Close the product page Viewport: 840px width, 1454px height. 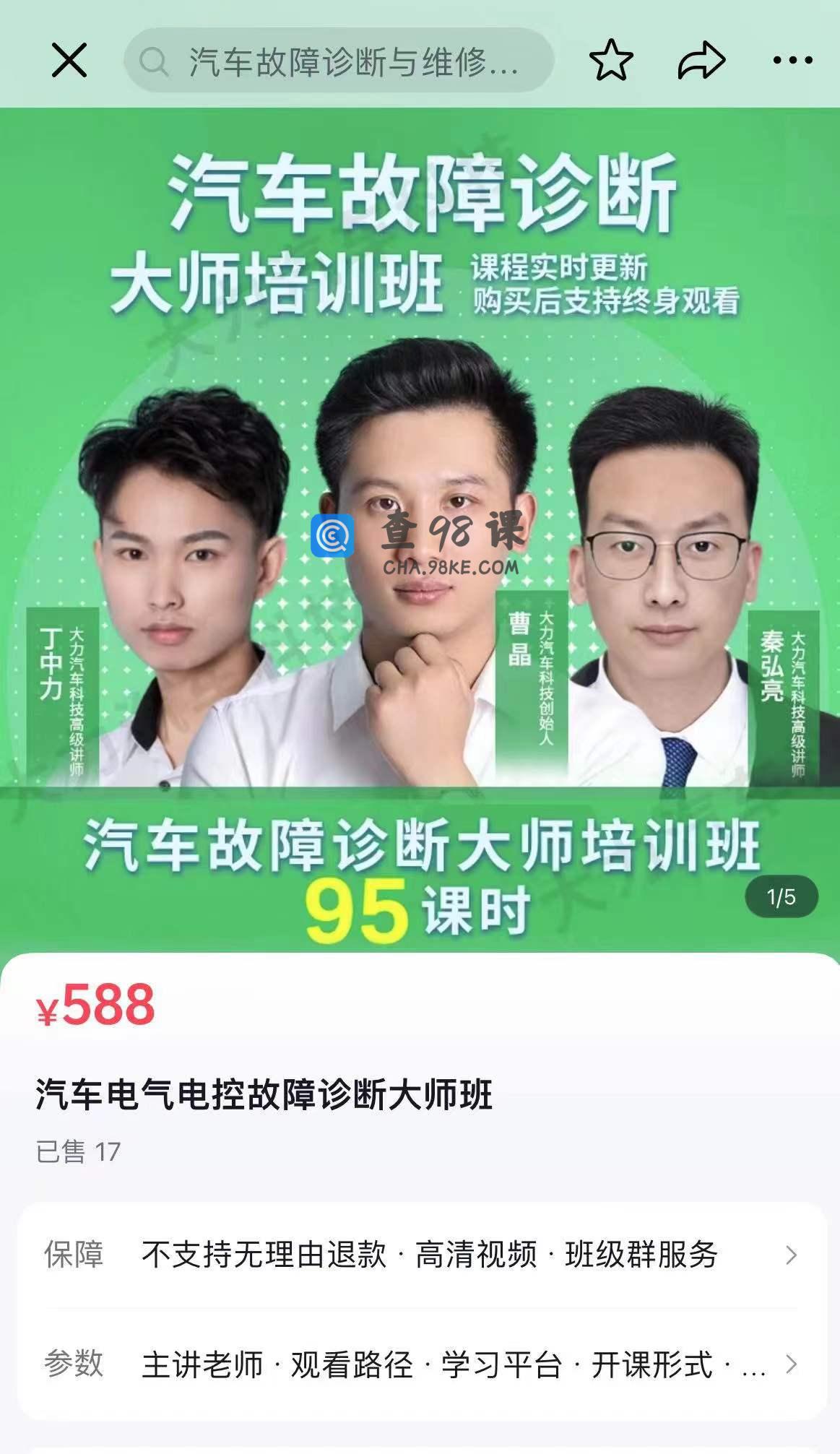[x=69, y=60]
